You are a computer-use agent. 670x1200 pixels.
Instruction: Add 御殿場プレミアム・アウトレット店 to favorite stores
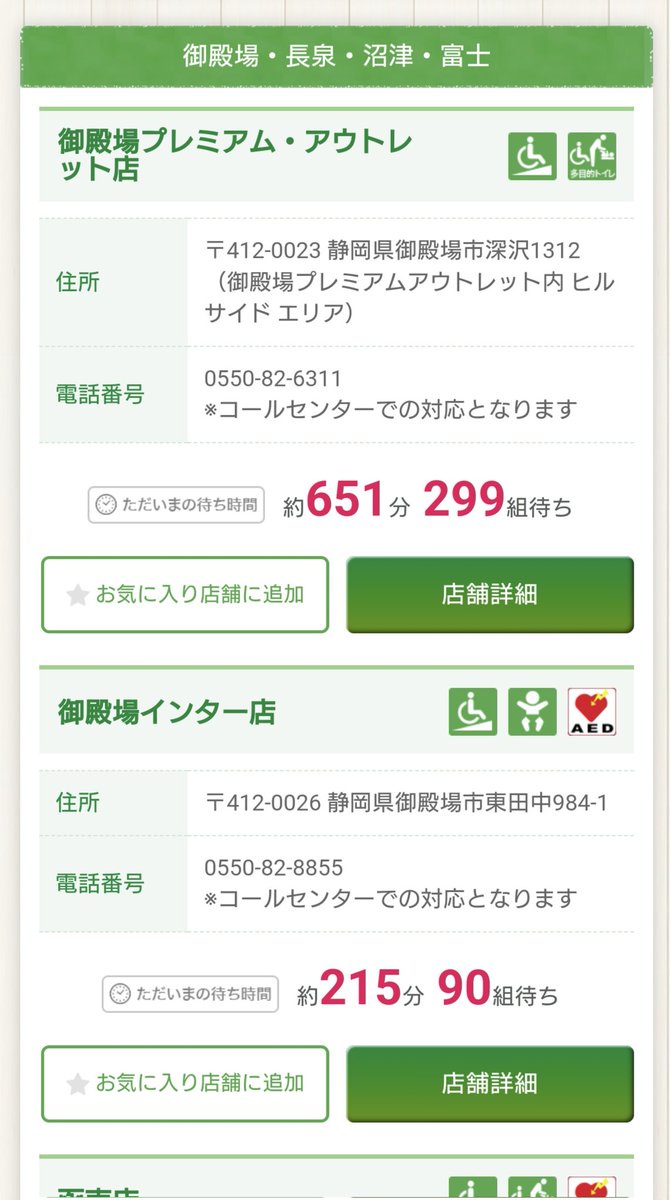[x=185, y=594]
